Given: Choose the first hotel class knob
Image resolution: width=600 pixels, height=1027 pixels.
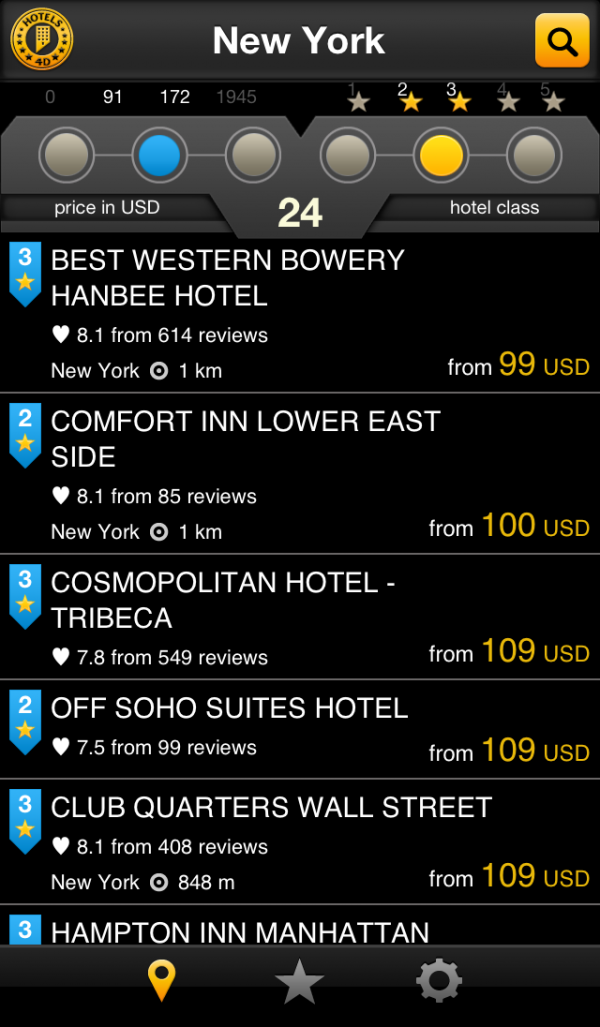Looking at the screenshot, I should (347, 155).
